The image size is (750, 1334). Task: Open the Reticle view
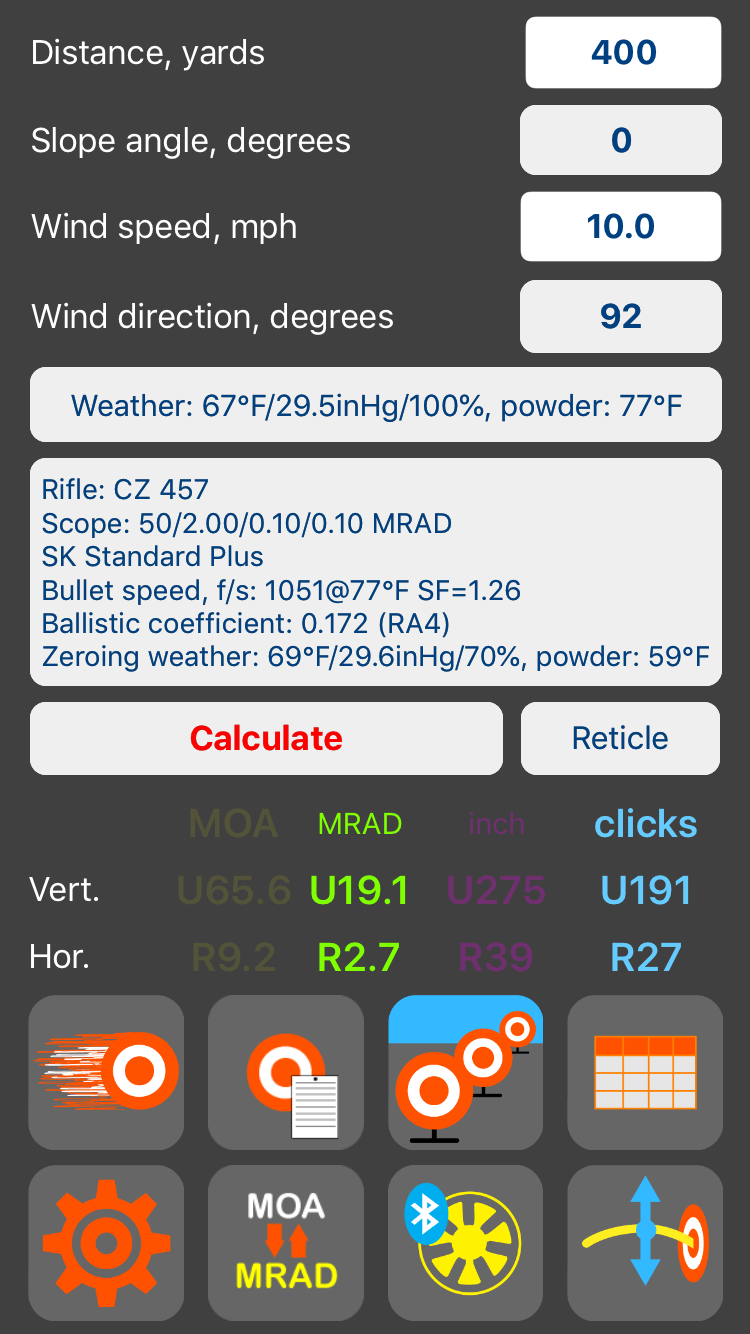[x=620, y=738]
